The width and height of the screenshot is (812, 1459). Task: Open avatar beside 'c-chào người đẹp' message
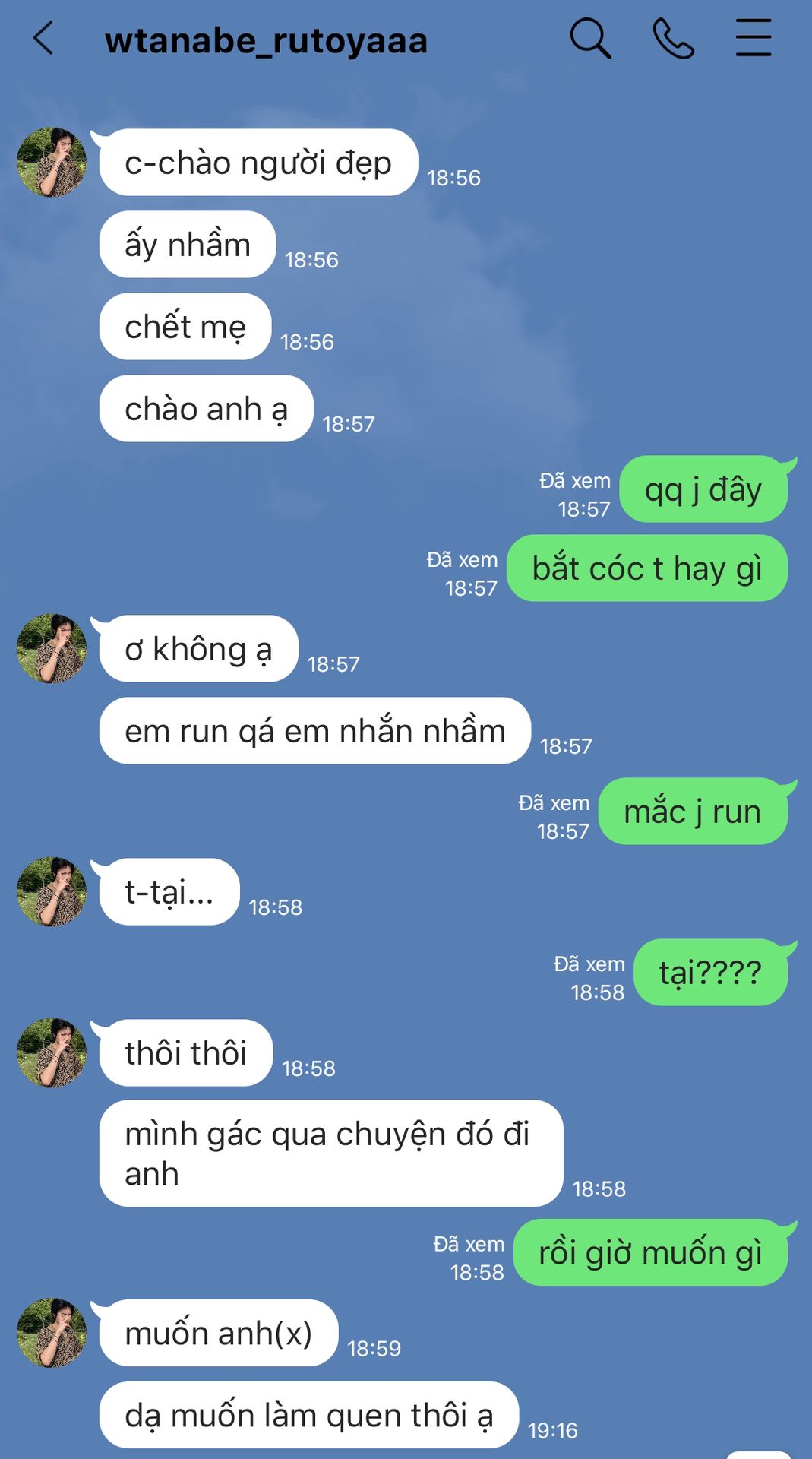pos(52,162)
